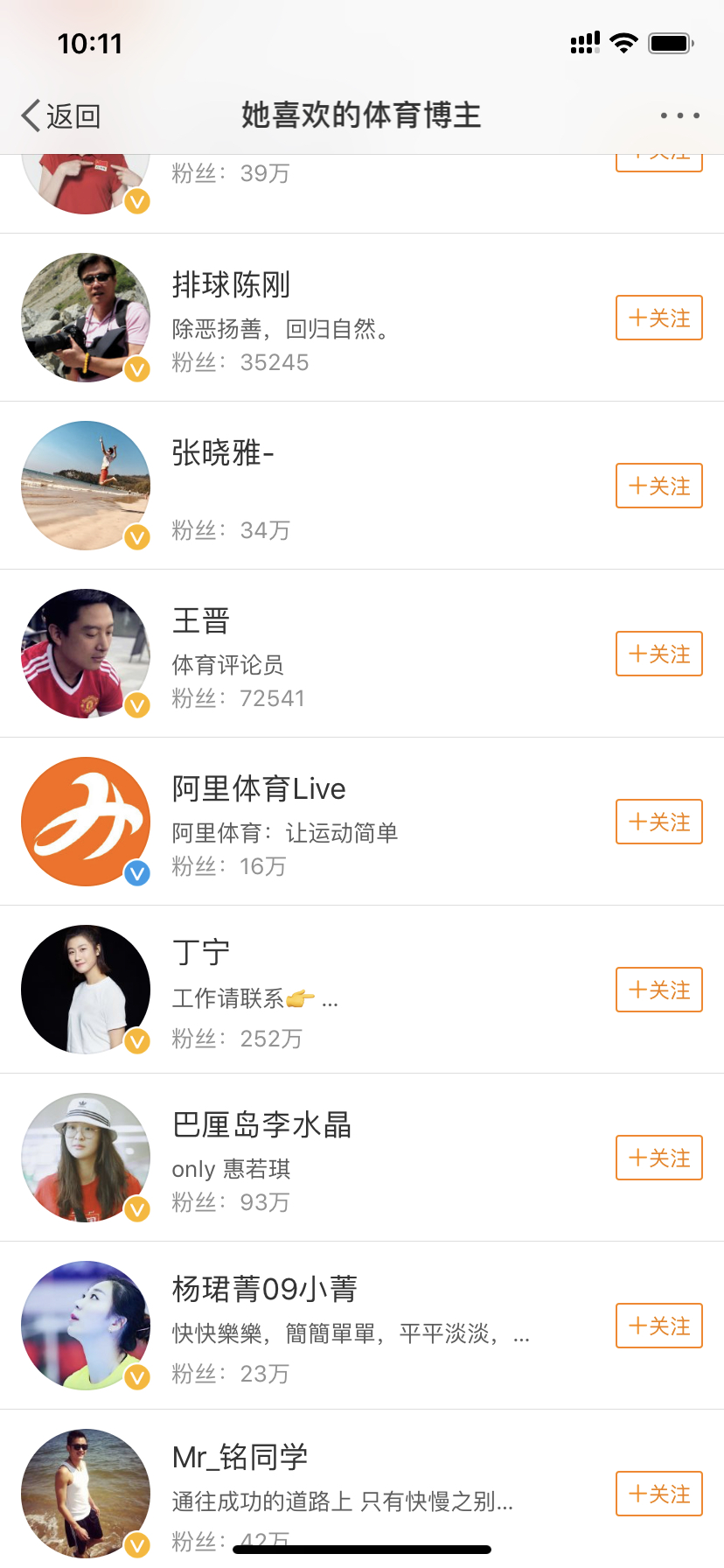Viewport: 724px width, 1568px height.
Task: Select the 杨珺菁09小菁 list row
Action: pos(350,1326)
